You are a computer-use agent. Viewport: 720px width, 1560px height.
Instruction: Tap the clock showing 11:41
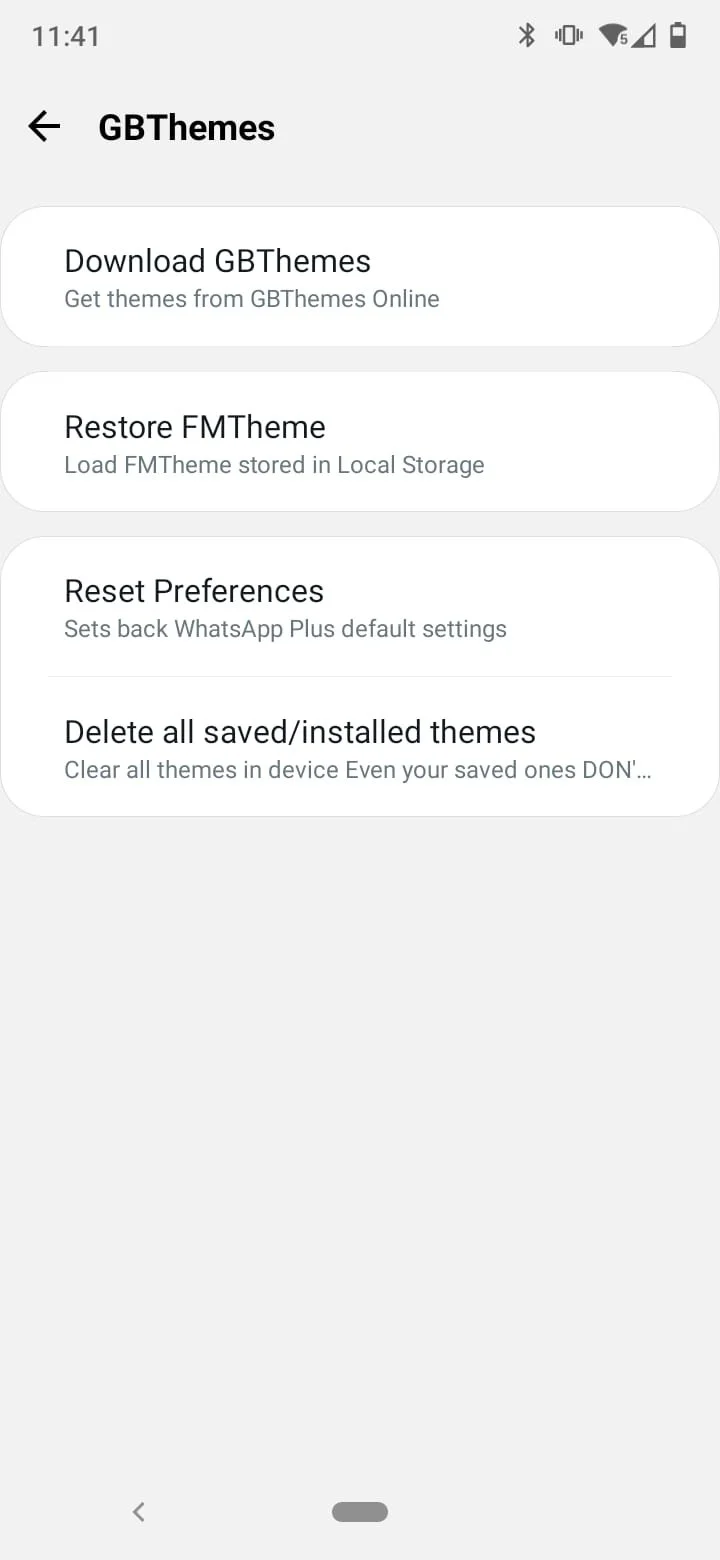coord(66,36)
